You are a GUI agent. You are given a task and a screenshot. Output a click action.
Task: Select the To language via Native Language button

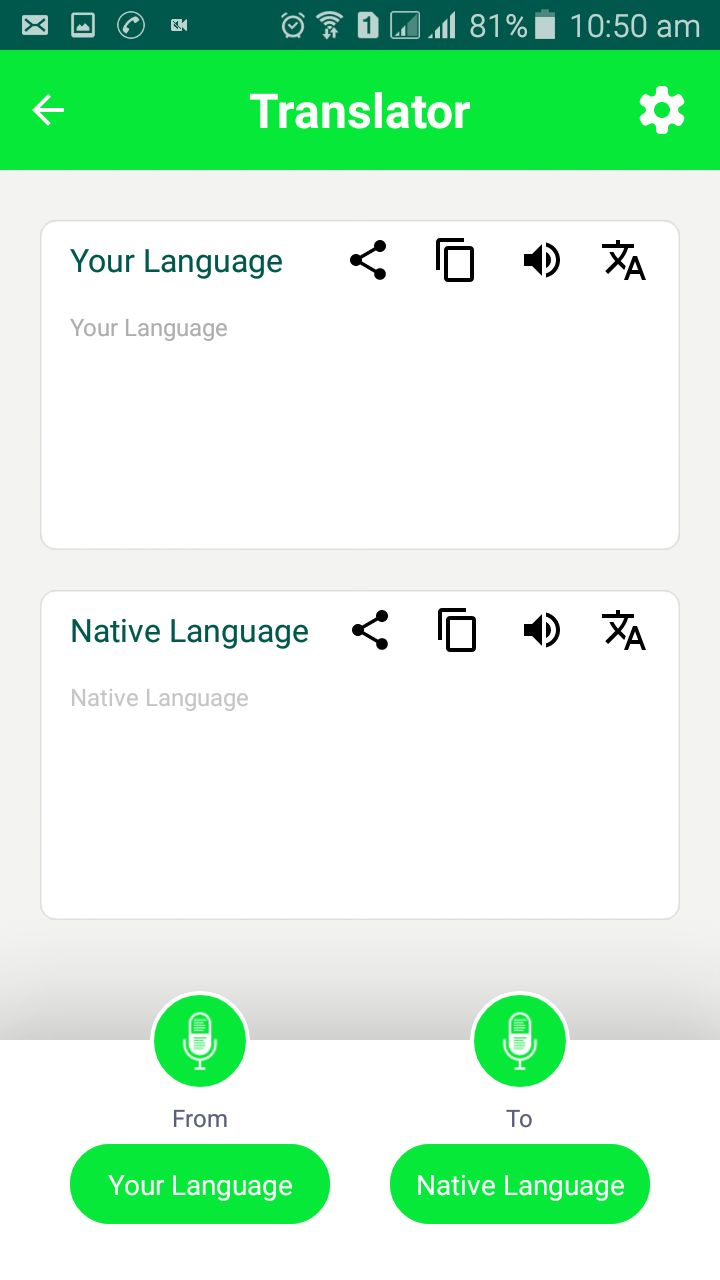coord(520,1185)
